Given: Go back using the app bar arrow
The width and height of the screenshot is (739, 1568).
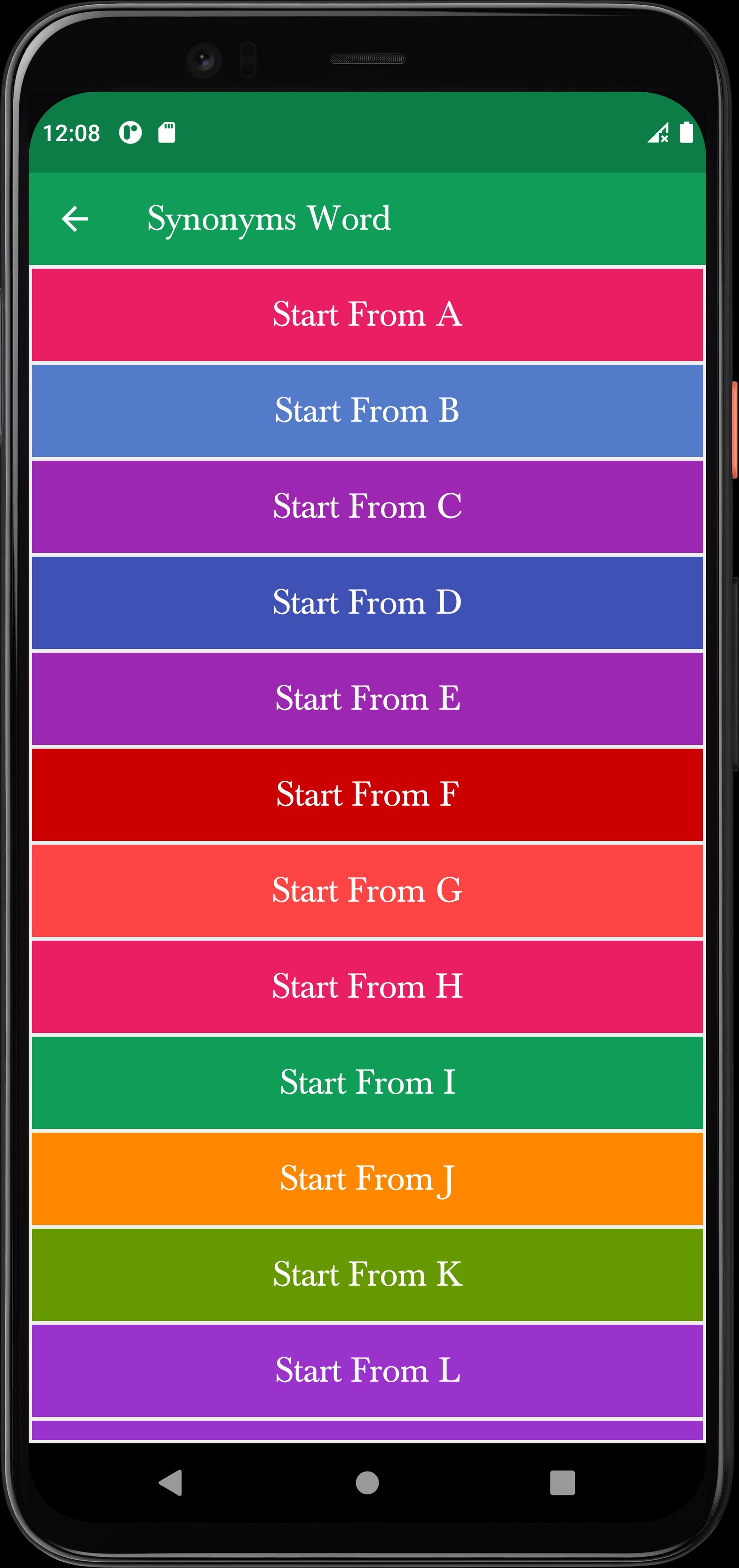Looking at the screenshot, I should [x=75, y=219].
